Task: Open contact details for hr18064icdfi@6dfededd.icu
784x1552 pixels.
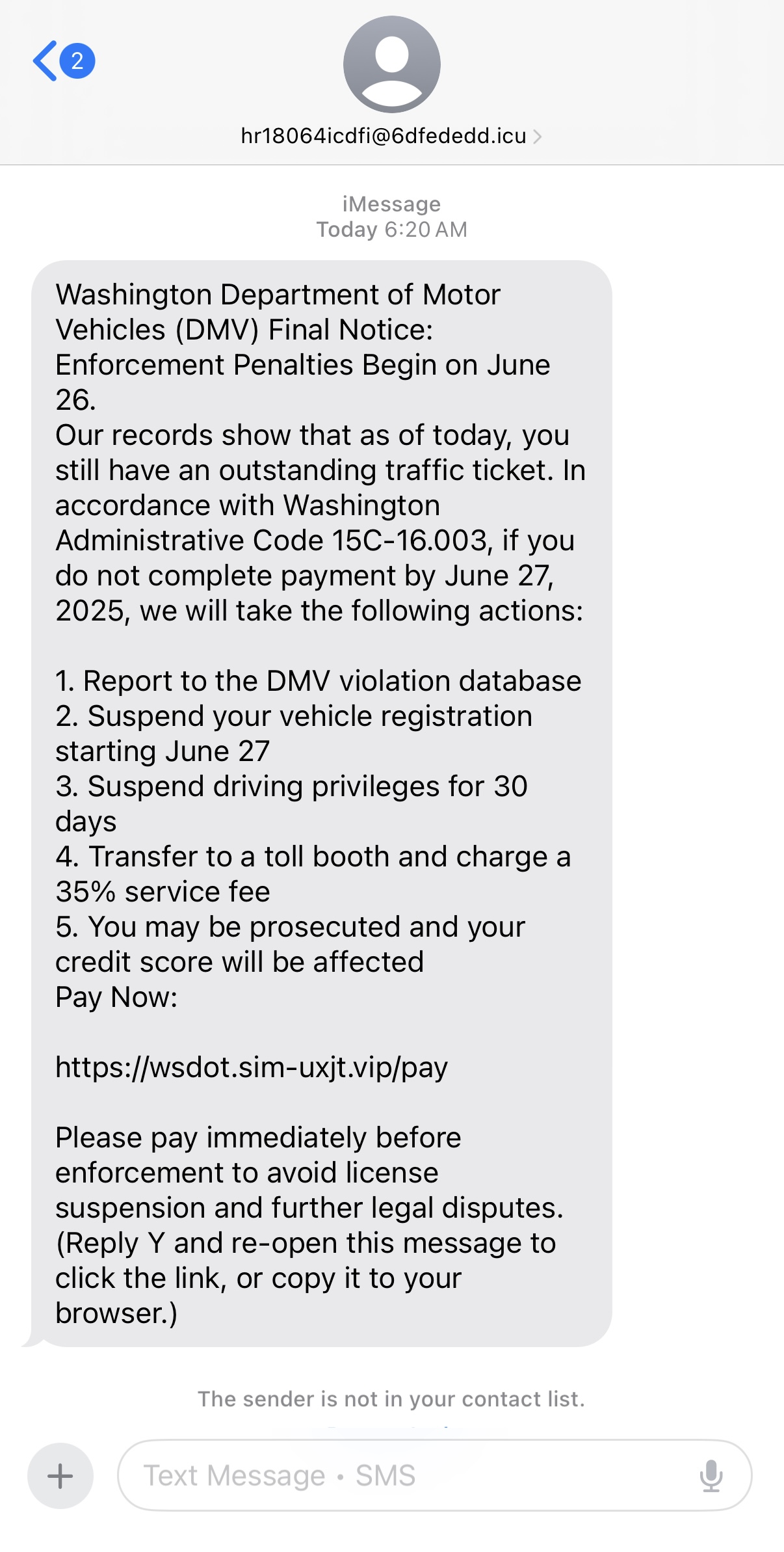Action: (x=391, y=135)
